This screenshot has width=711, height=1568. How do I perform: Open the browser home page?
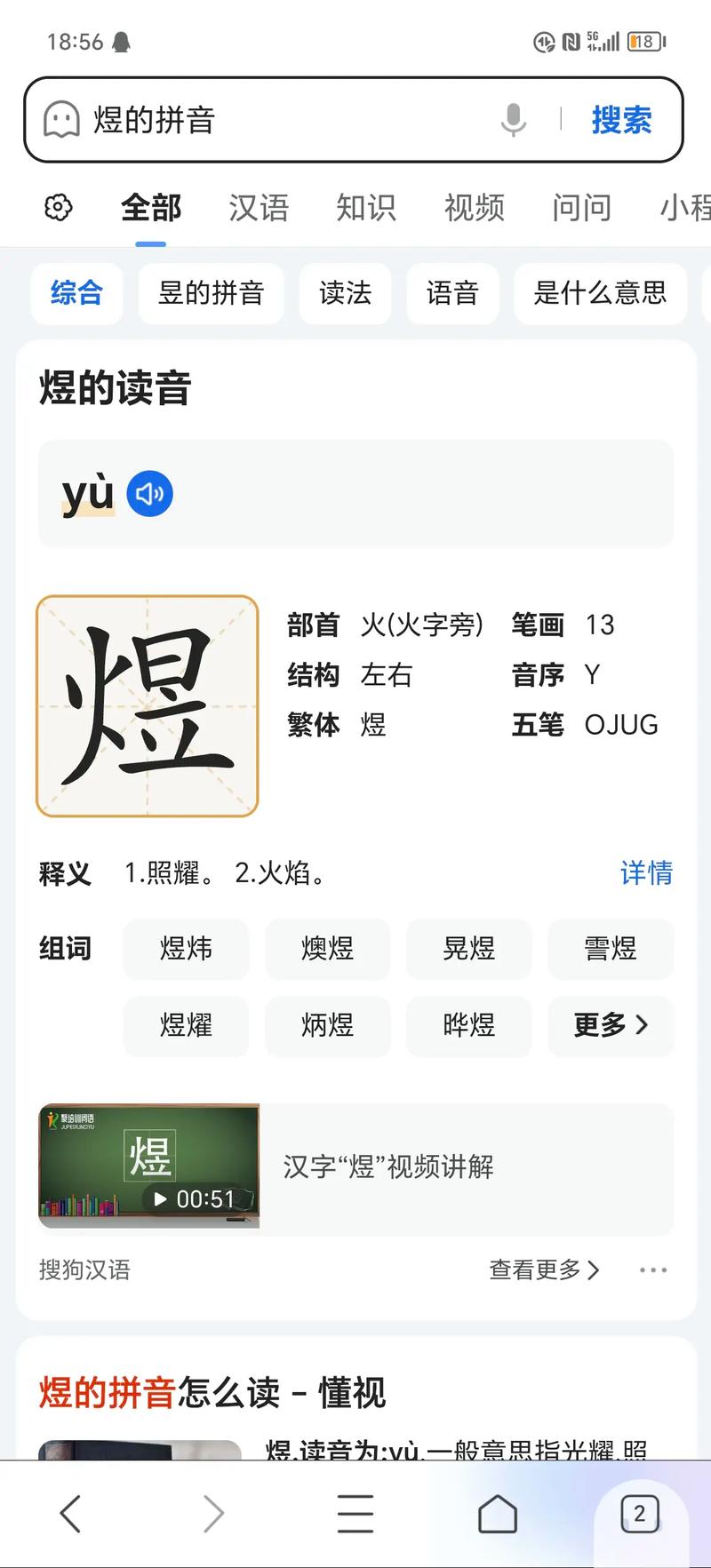[x=498, y=1513]
